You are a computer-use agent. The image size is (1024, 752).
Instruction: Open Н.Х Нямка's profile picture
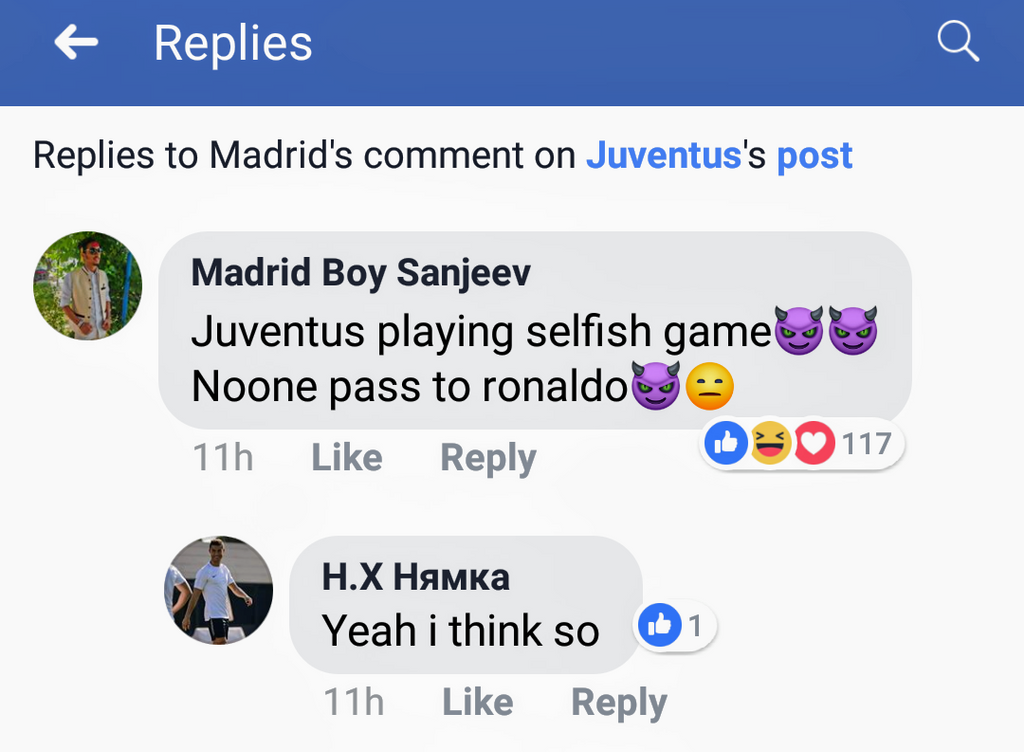click(x=218, y=590)
